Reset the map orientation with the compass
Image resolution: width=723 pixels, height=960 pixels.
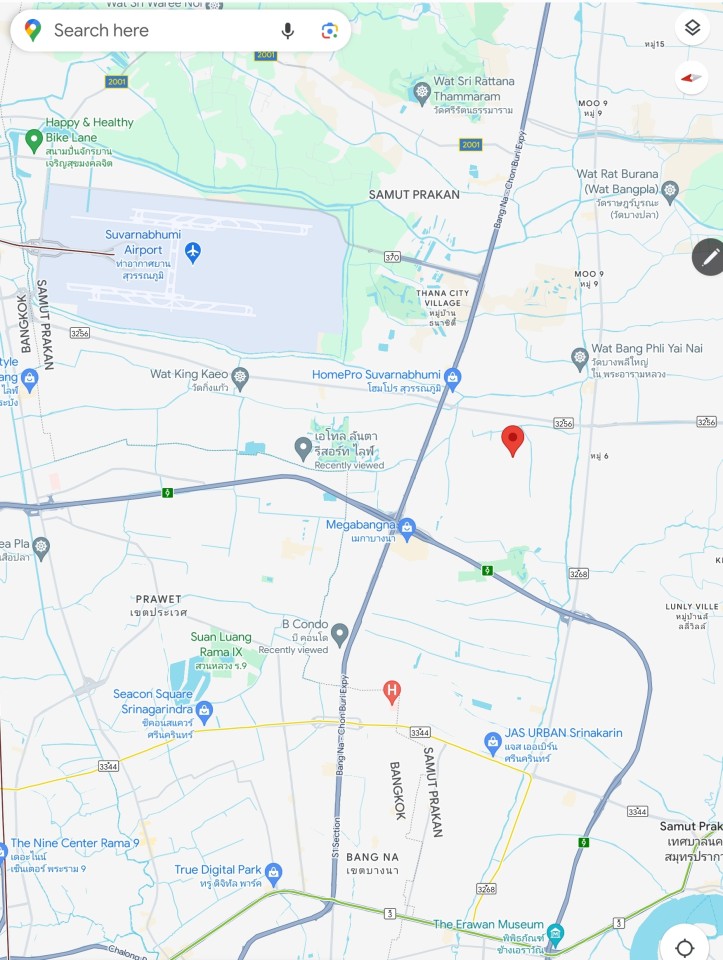[692, 77]
